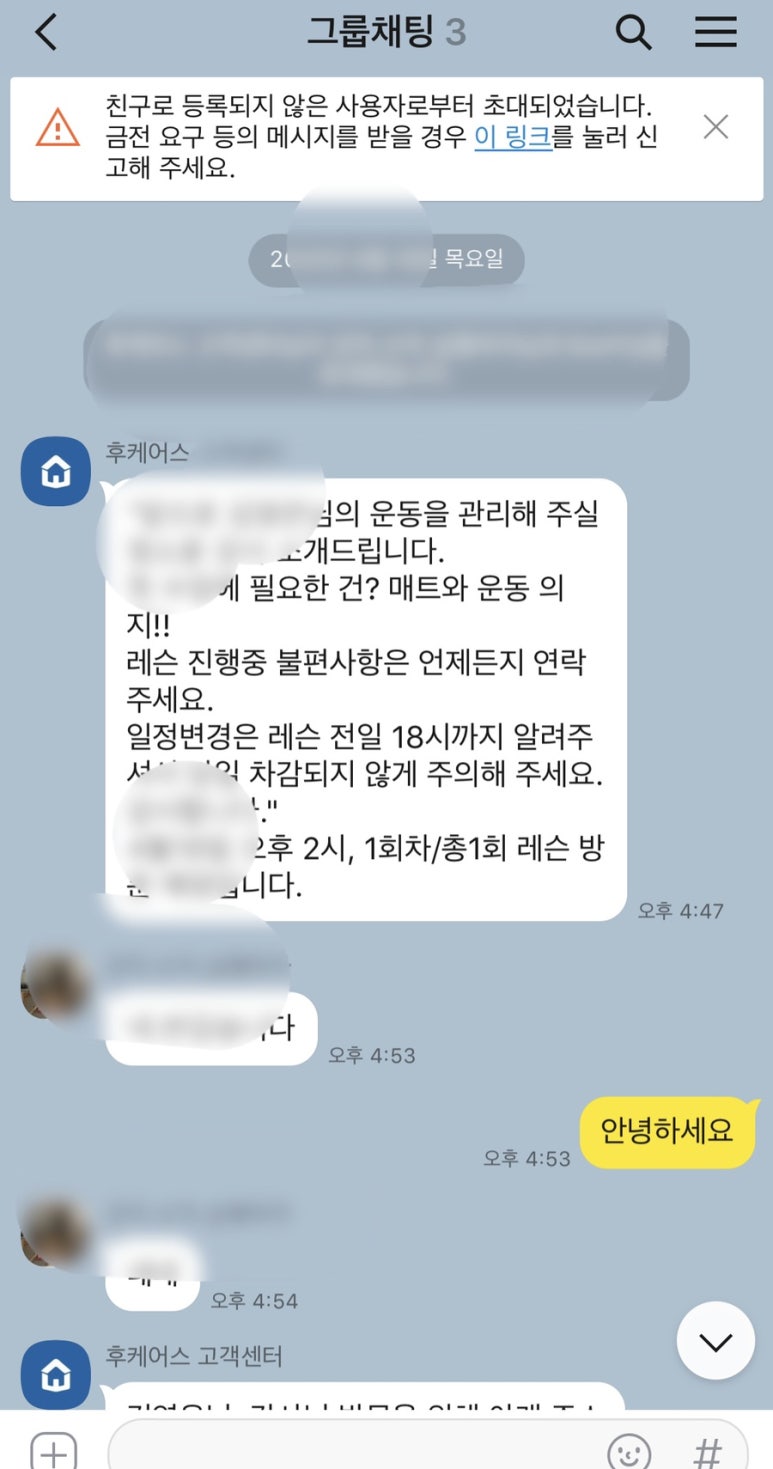The image size is (773, 1469).
Task: Tap the '이 링크' report link
Action: 513,138
